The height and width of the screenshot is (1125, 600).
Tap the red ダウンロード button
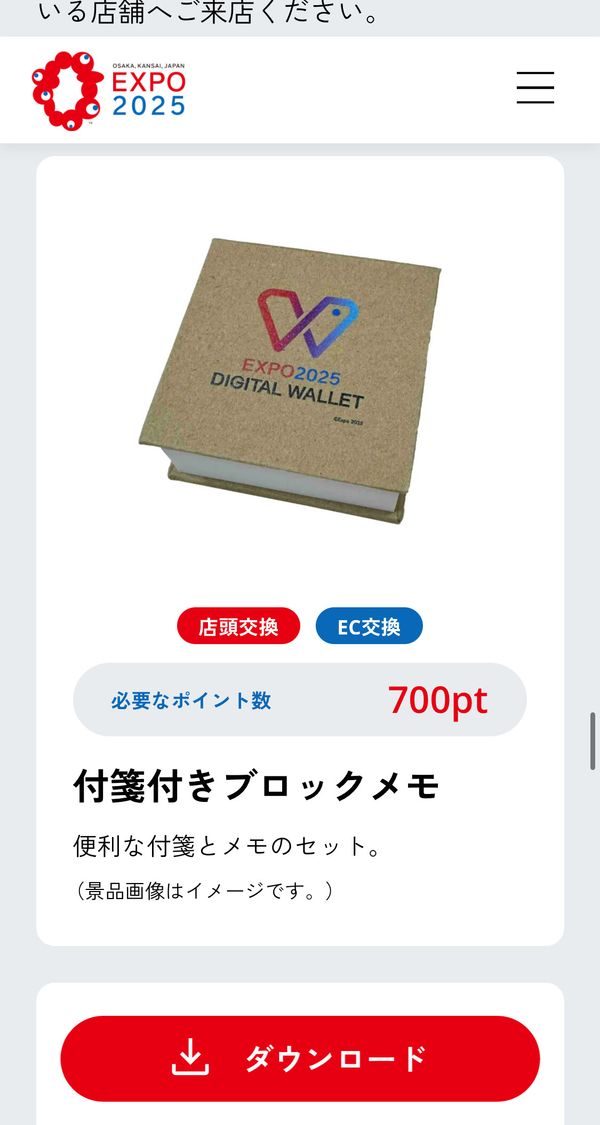click(300, 1058)
